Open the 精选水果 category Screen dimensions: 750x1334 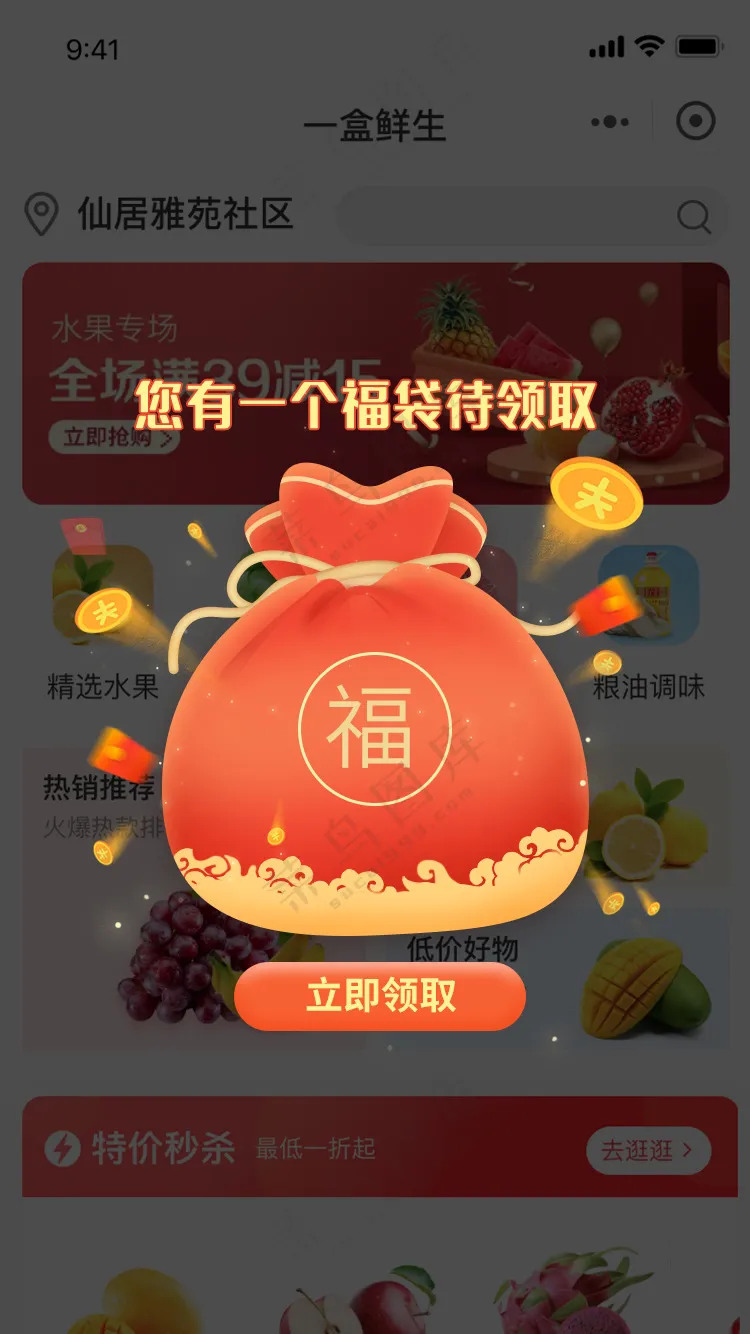(103, 622)
